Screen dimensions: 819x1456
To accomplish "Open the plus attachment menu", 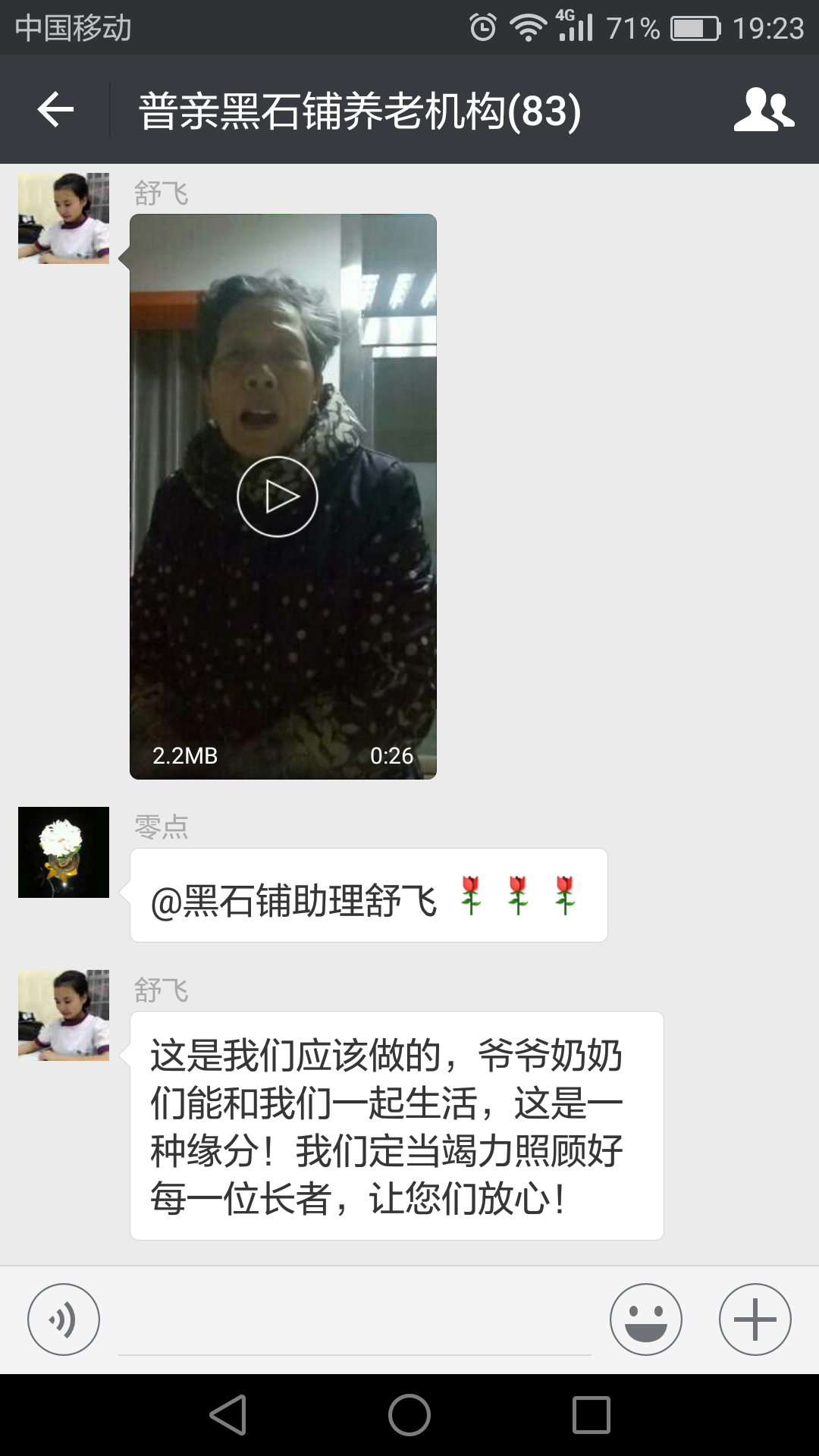I will click(x=755, y=1319).
